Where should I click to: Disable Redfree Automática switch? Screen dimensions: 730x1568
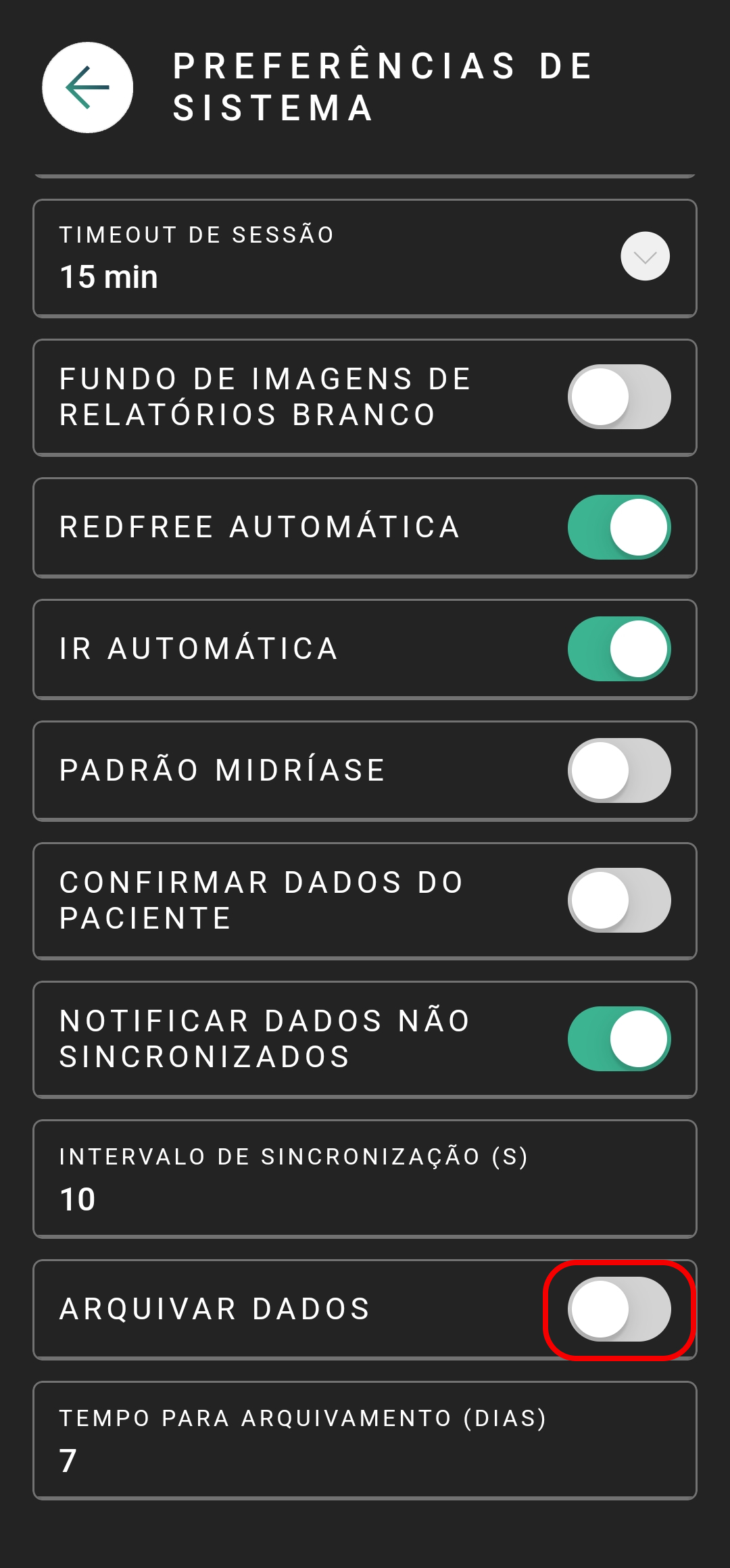(x=619, y=527)
